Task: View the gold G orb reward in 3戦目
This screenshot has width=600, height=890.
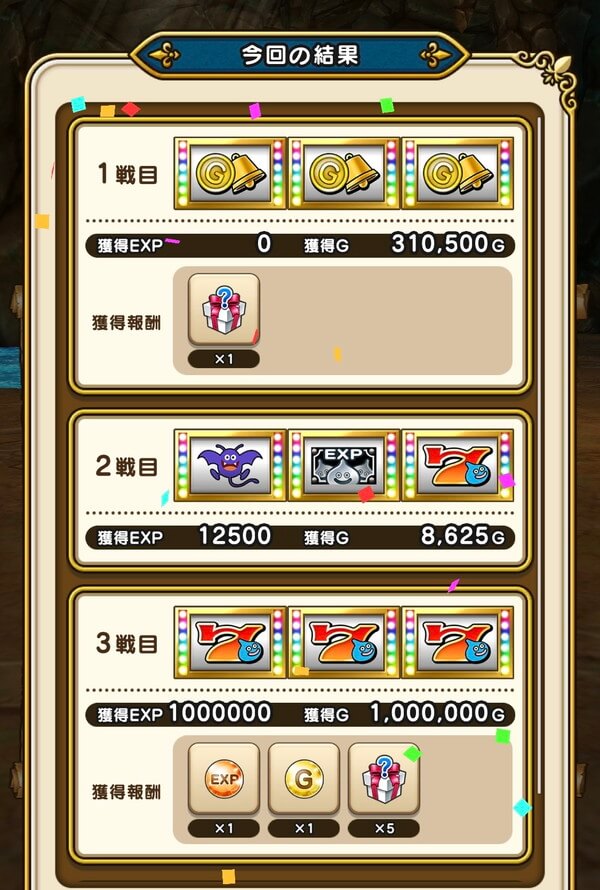Action: pos(304,778)
